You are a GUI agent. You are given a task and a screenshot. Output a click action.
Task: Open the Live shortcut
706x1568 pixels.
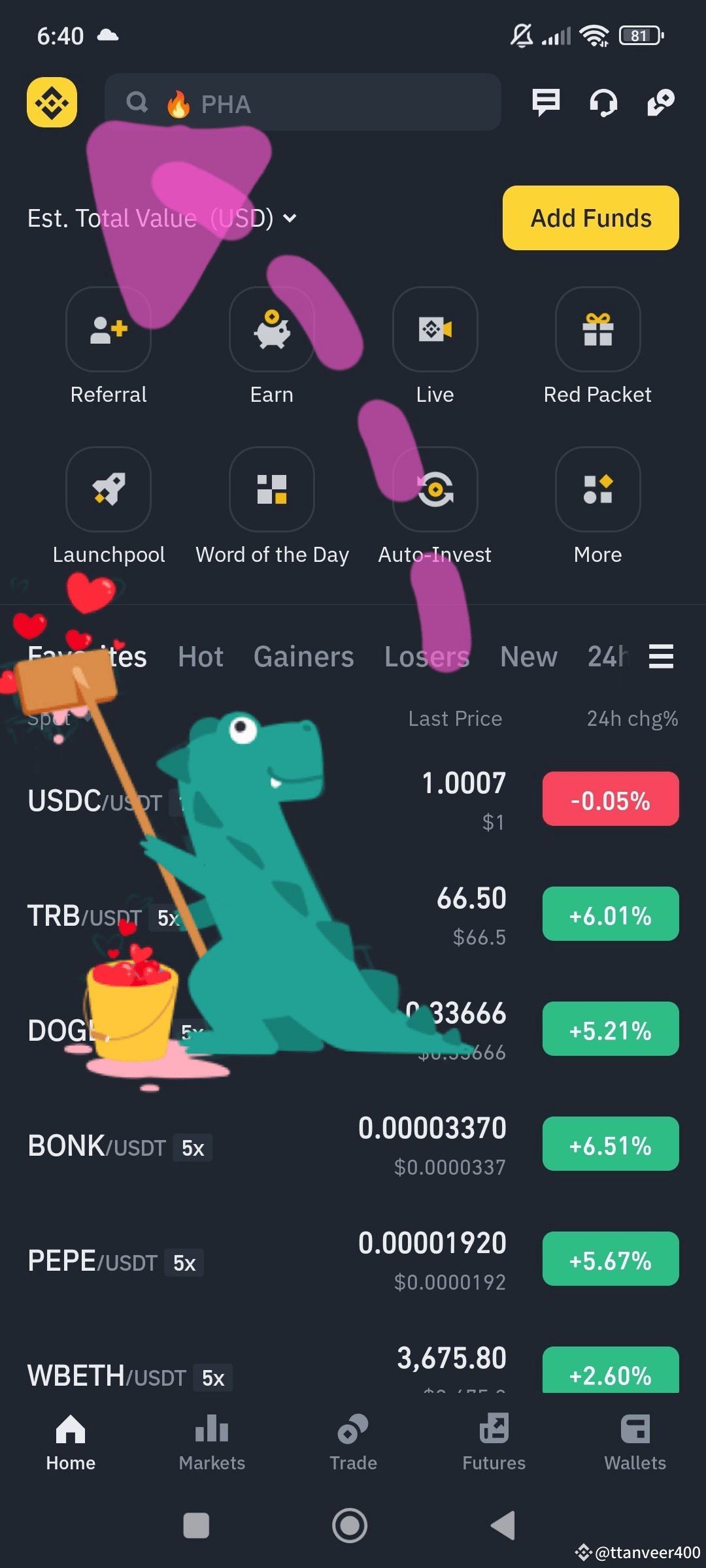(x=435, y=330)
